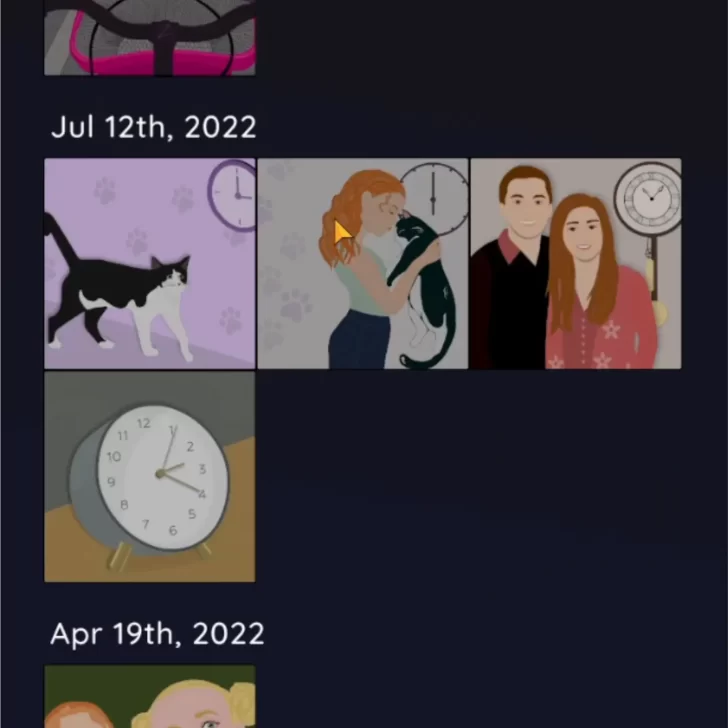Open the Apr 19th blonde girl artwork
Viewport: 728px width, 728px height.
(x=150, y=698)
